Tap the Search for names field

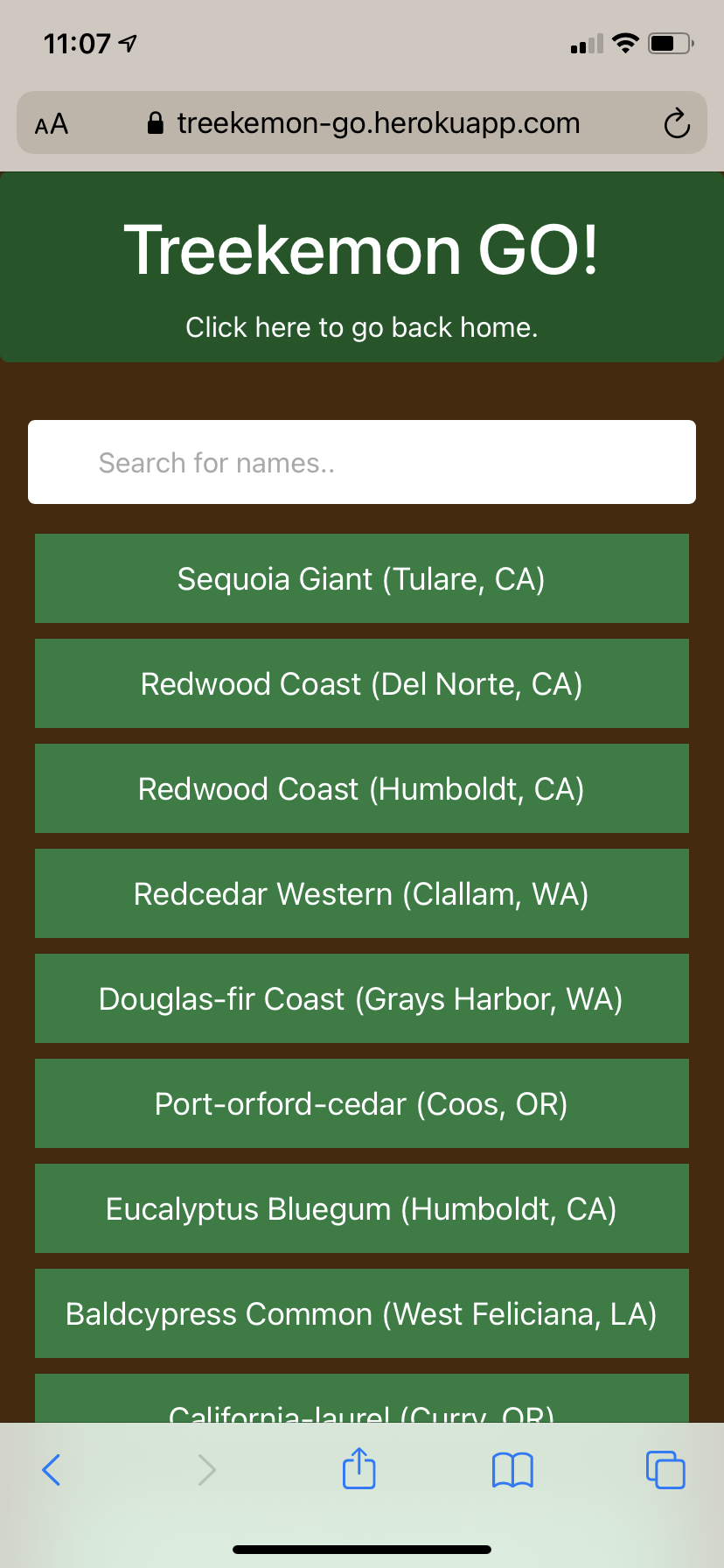click(362, 462)
